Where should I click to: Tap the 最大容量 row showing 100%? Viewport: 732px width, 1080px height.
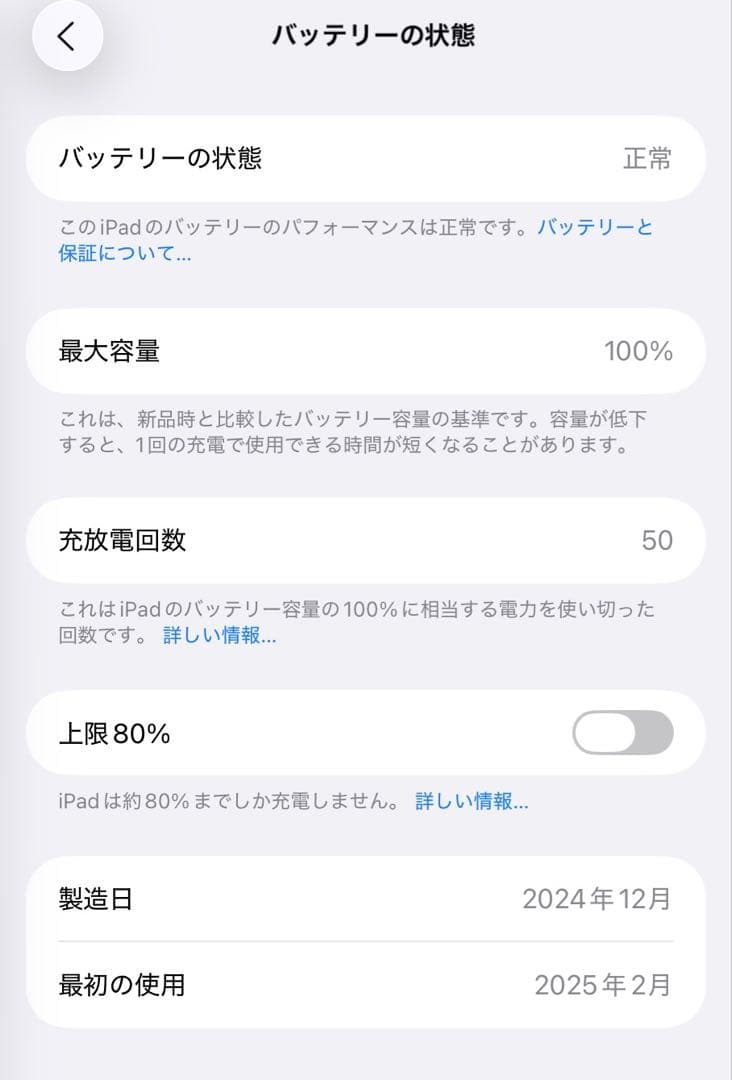point(366,351)
